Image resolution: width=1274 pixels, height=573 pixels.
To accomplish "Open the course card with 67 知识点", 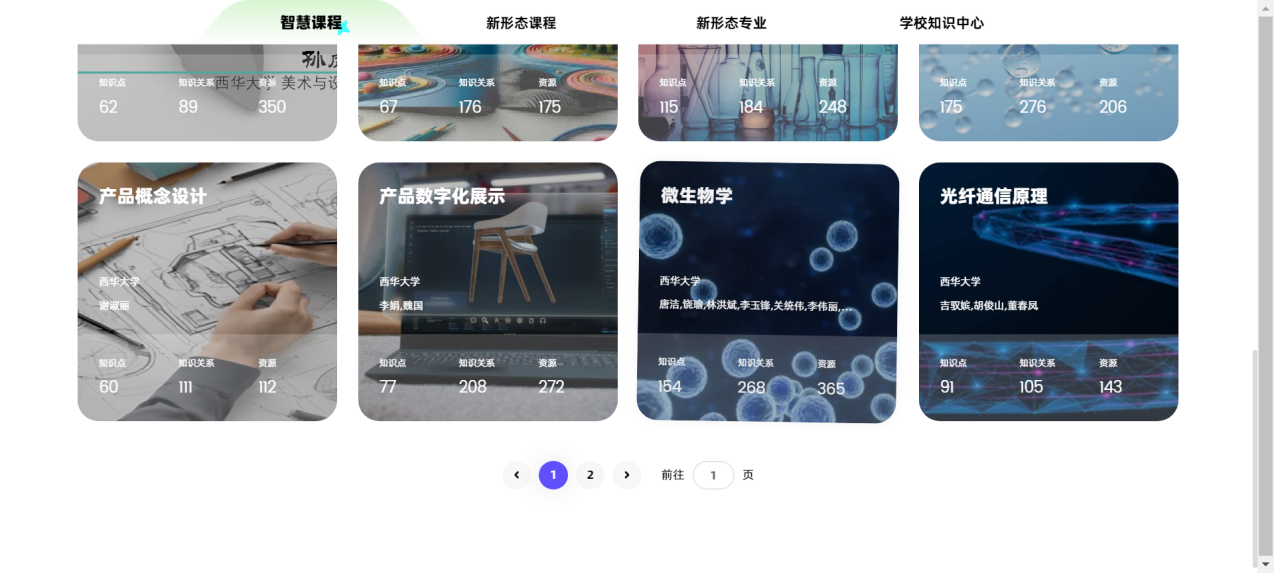I will click(488, 95).
